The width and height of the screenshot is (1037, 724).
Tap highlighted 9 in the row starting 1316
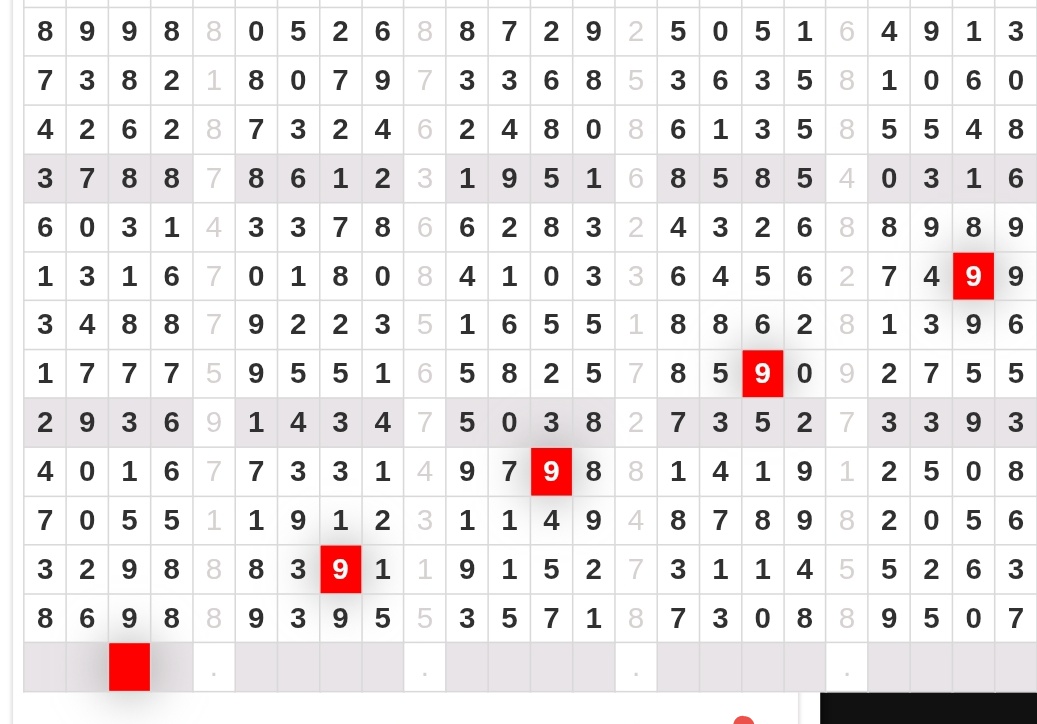[973, 276]
